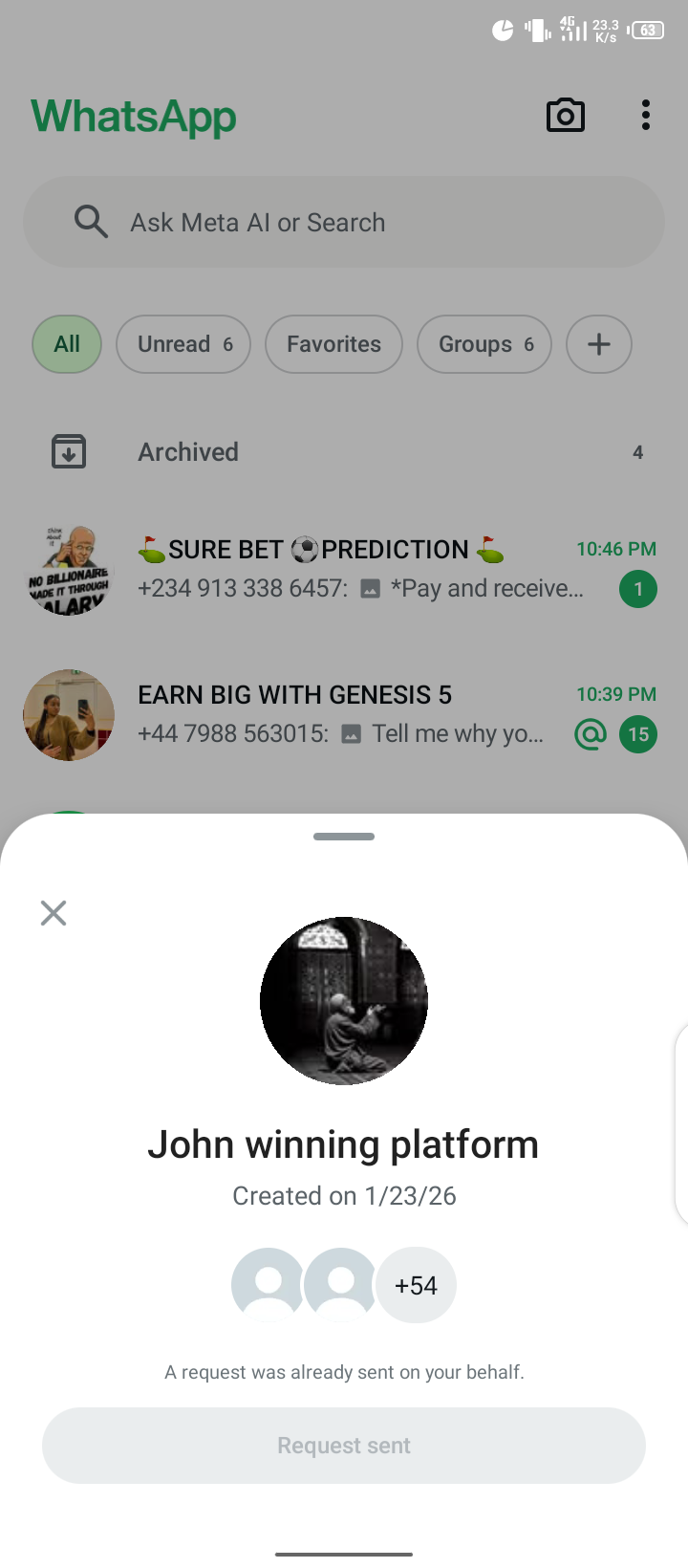Add a new chat list filter
The image size is (688, 1568).
(599, 344)
